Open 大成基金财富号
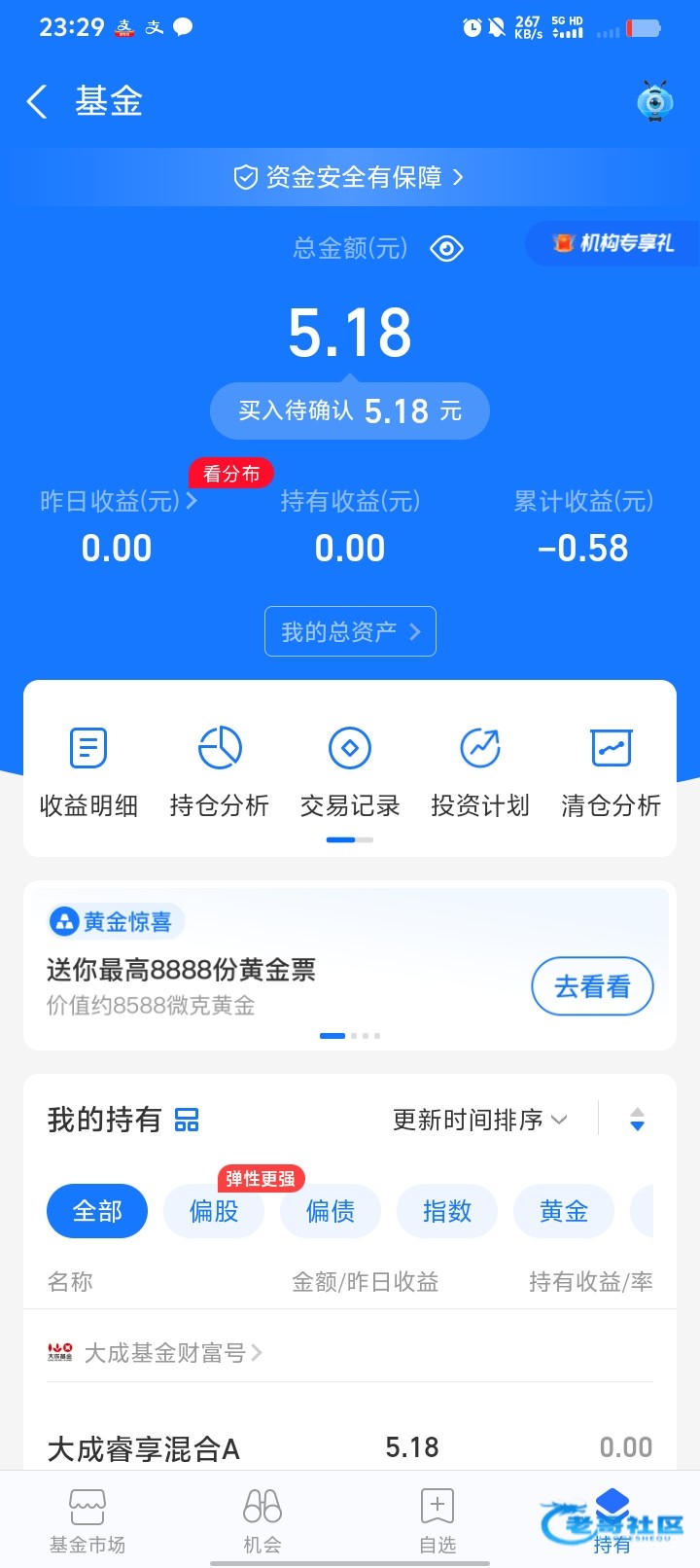 pos(165,1353)
